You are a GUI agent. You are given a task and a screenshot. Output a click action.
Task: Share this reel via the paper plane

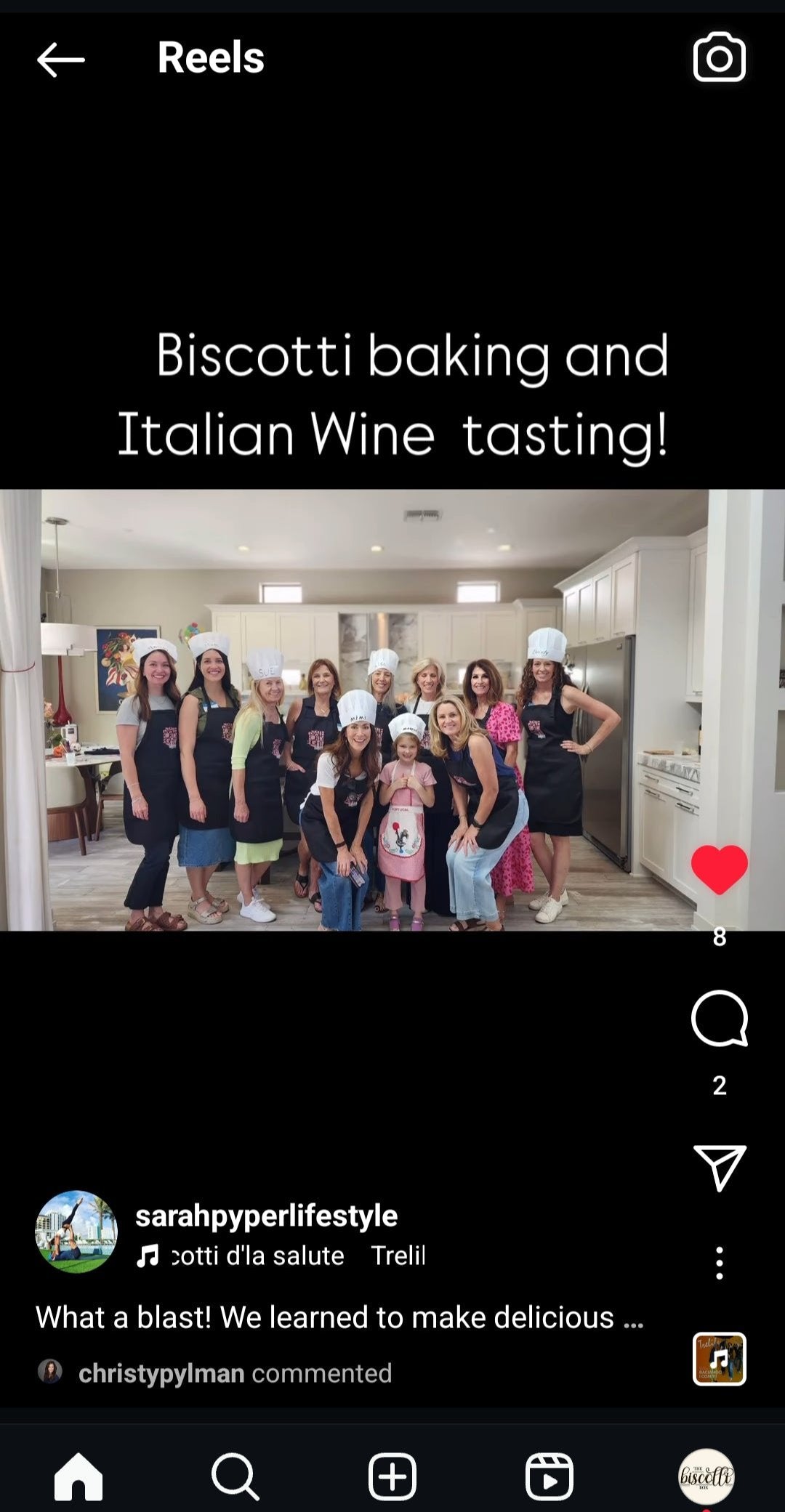point(719,1168)
